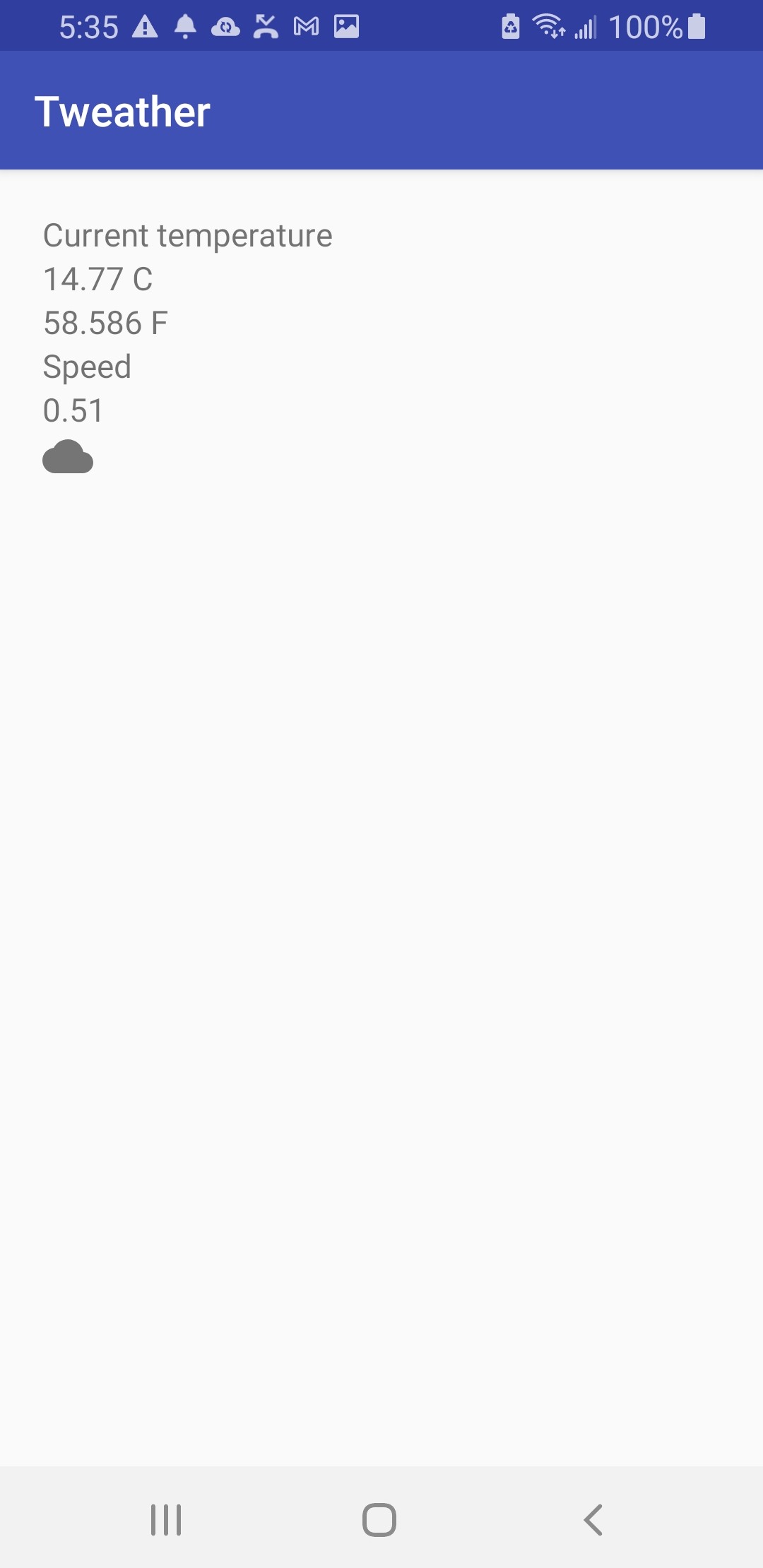Select the Speed label
763x1568 pixels.
pos(87,367)
